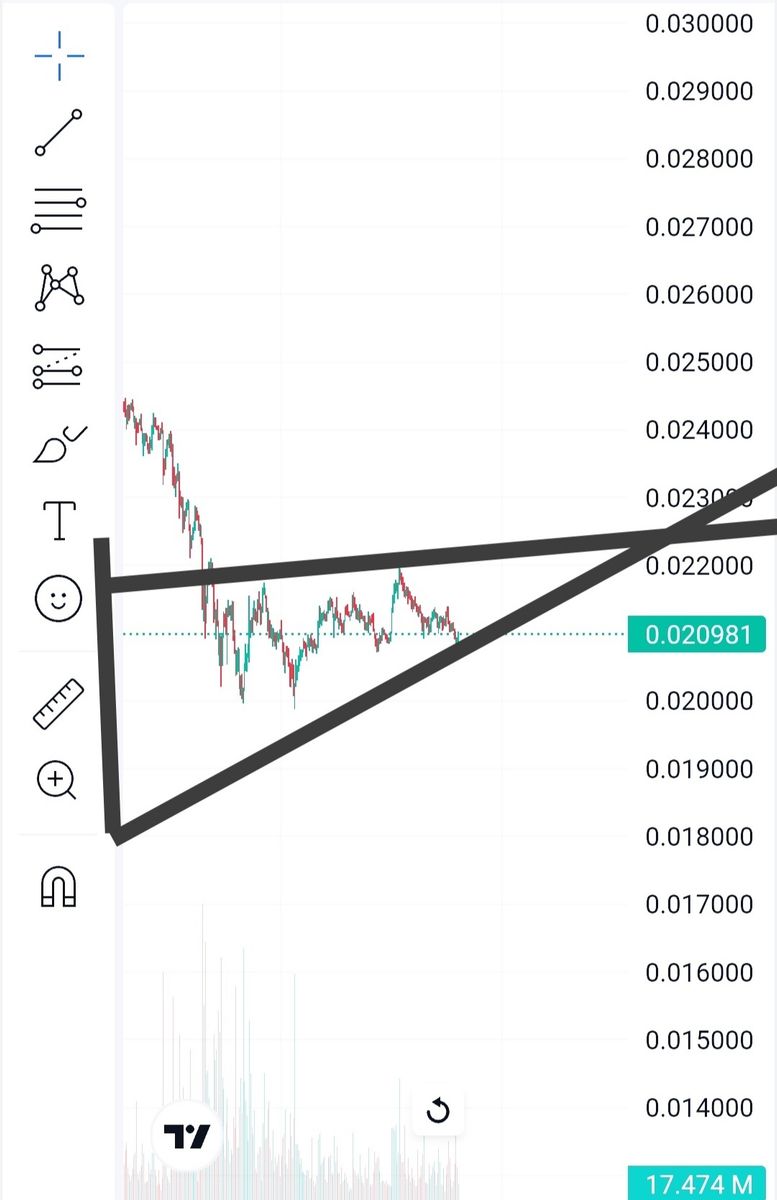
Task: Toggle the magnet snap mode
Action: tap(59, 886)
